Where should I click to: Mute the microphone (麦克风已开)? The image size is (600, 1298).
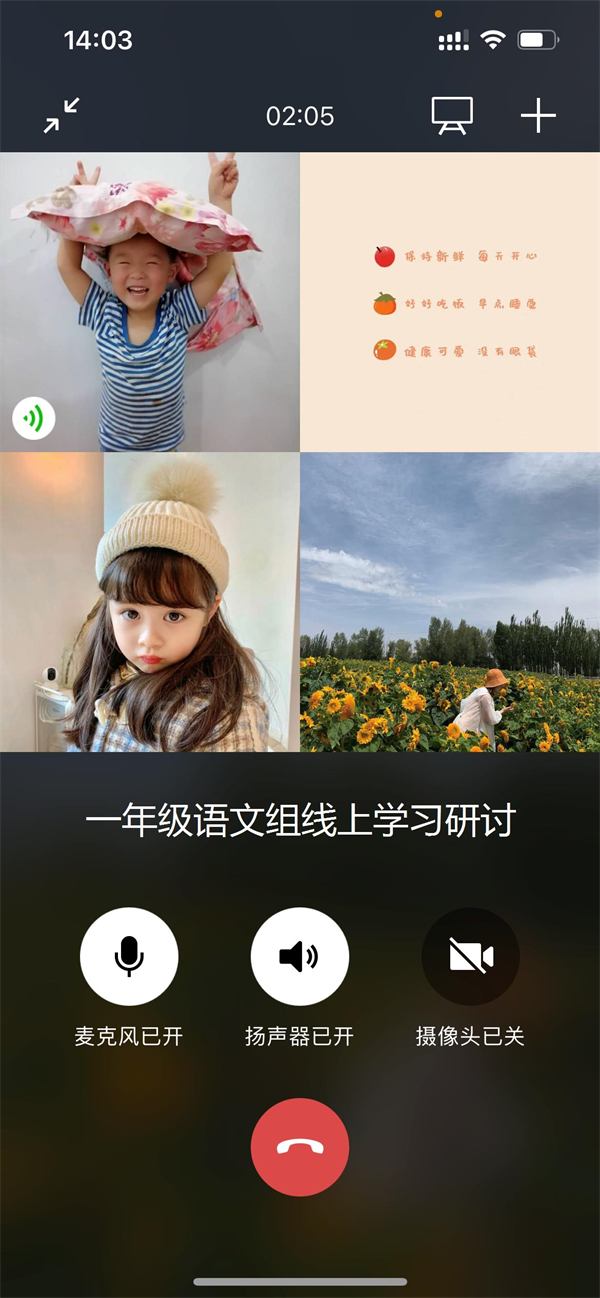coord(129,956)
